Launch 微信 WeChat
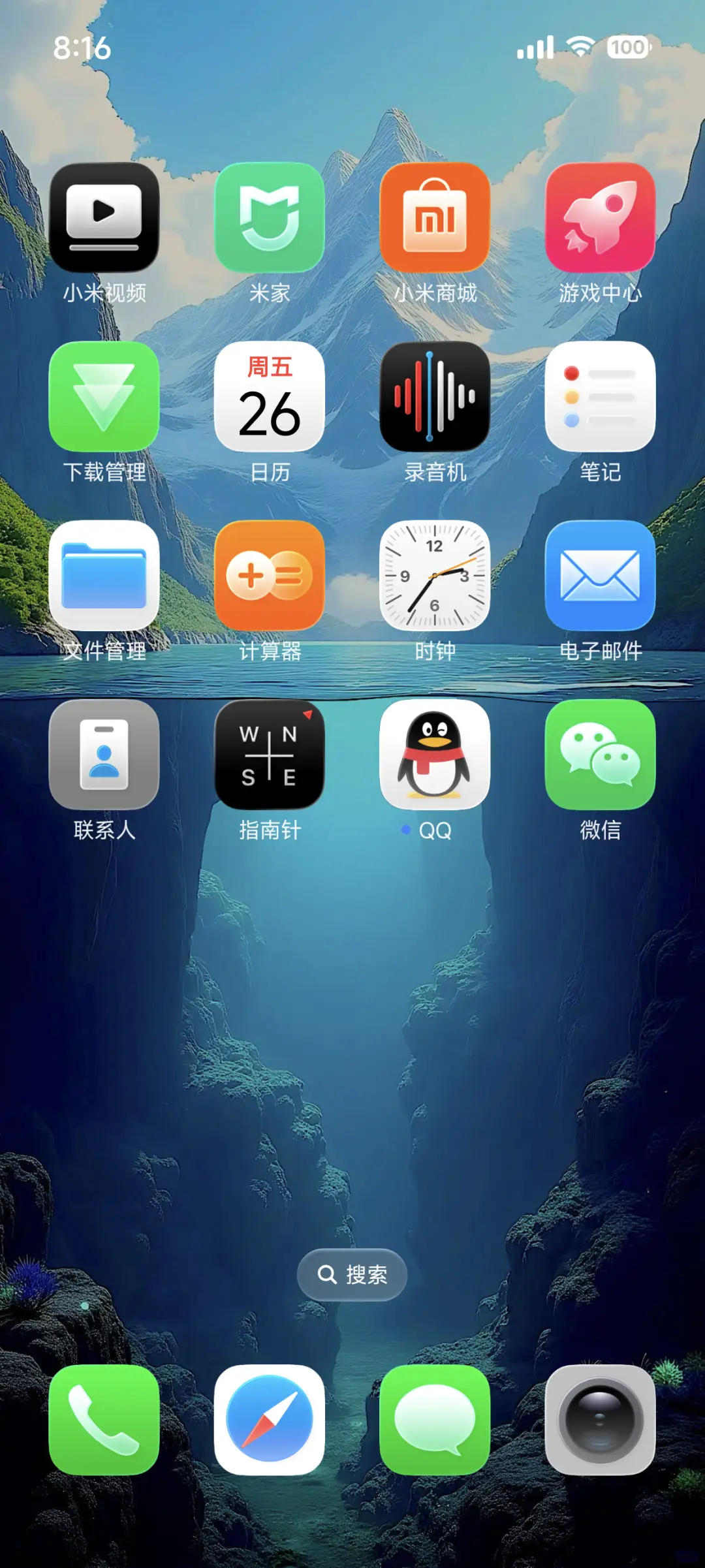Image resolution: width=705 pixels, height=1568 pixels. (601, 755)
